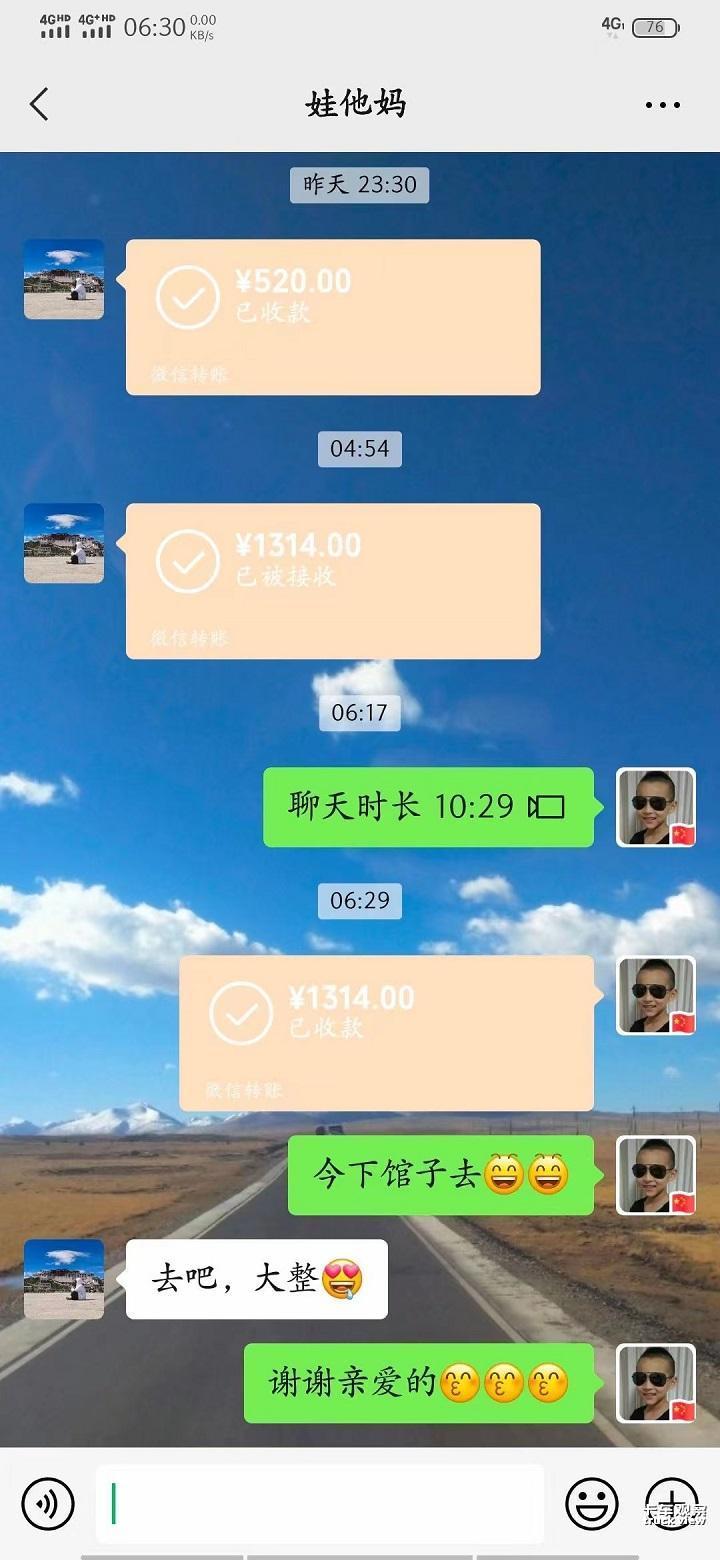Open the ¥1314.00 已收款 transfer card
The image size is (720, 1560).
click(386, 1032)
